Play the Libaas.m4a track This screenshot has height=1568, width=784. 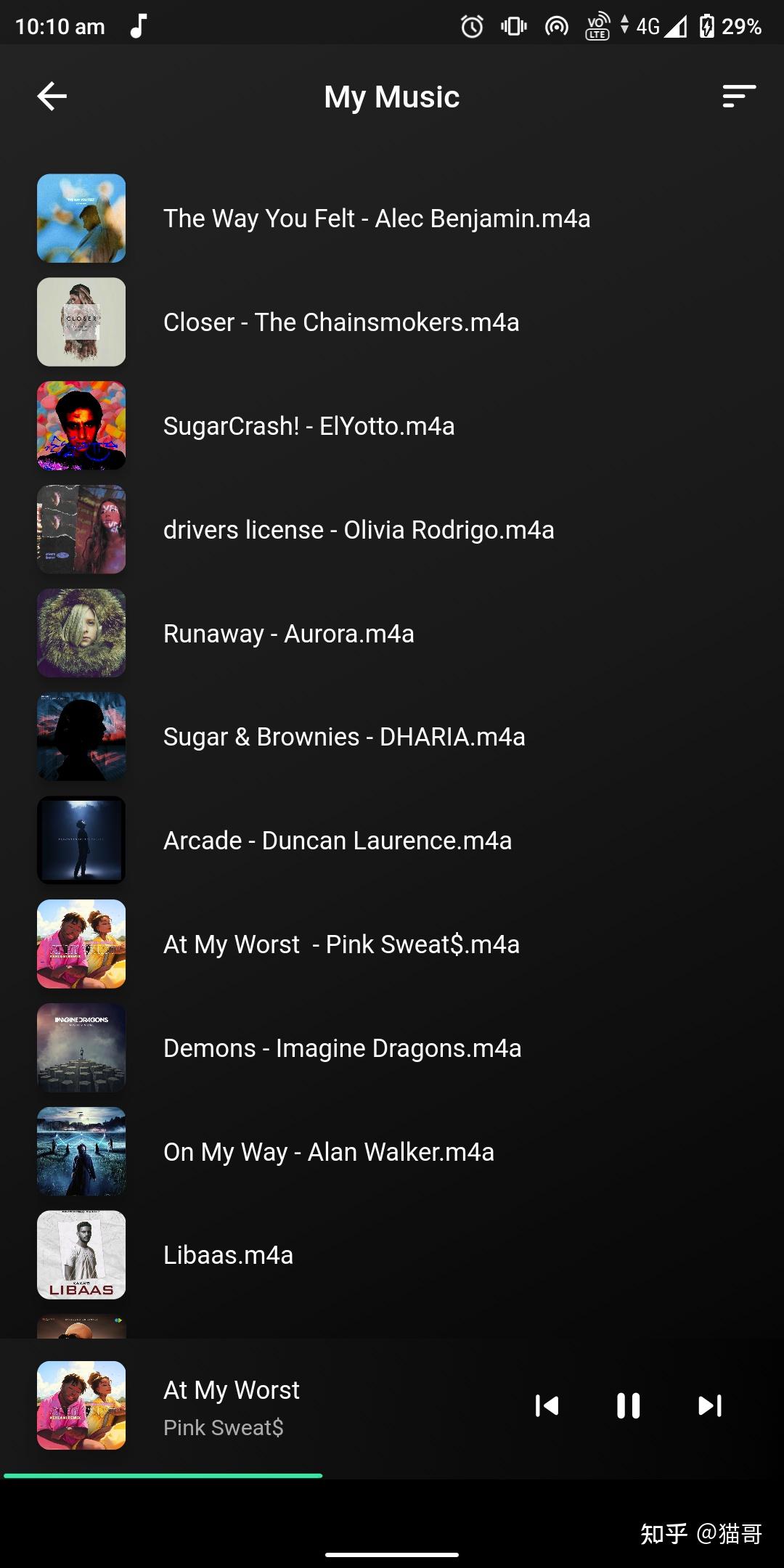click(228, 1255)
